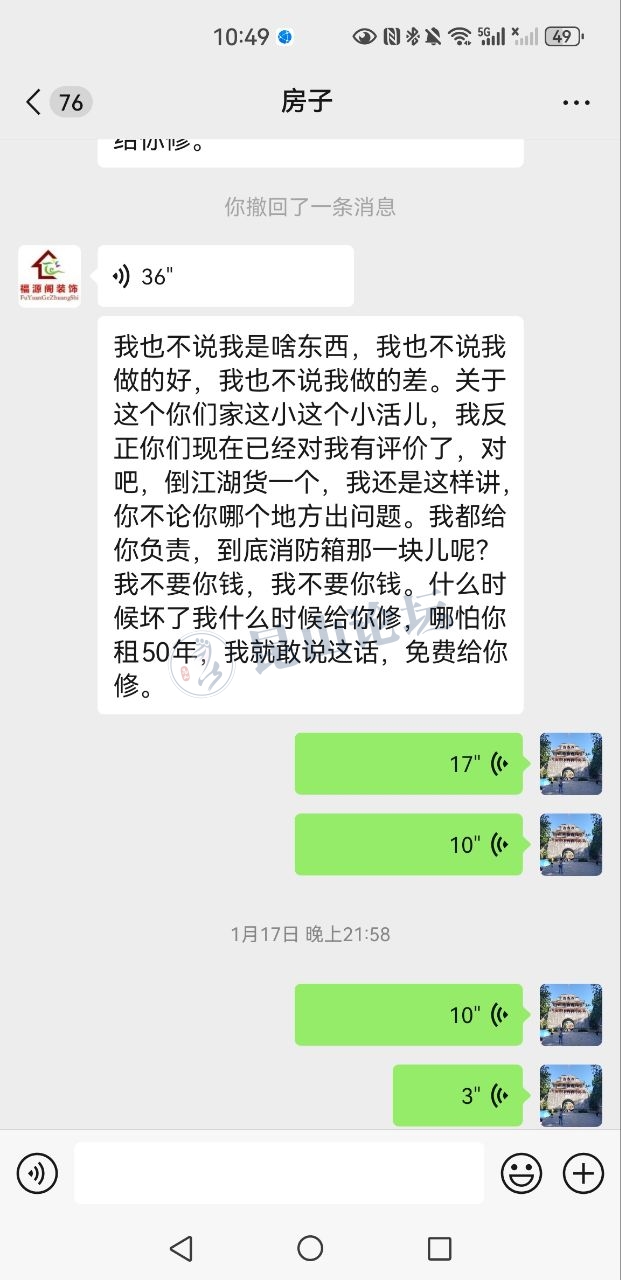Open the chat options overflow menu

click(x=576, y=102)
